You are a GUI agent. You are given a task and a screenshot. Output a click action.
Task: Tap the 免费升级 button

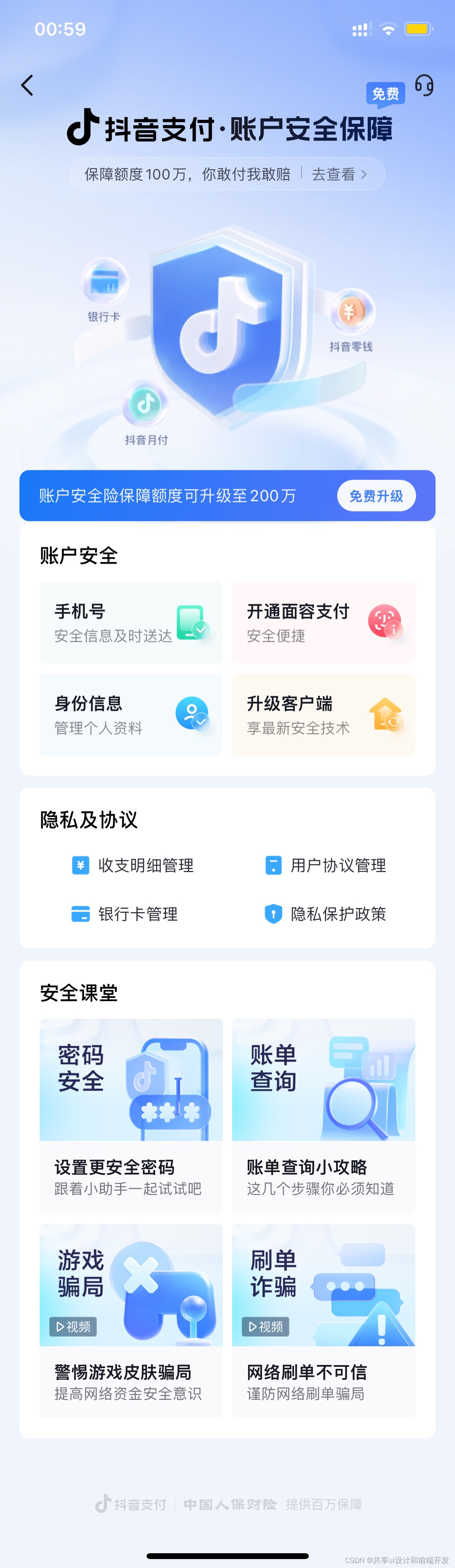[376, 496]
